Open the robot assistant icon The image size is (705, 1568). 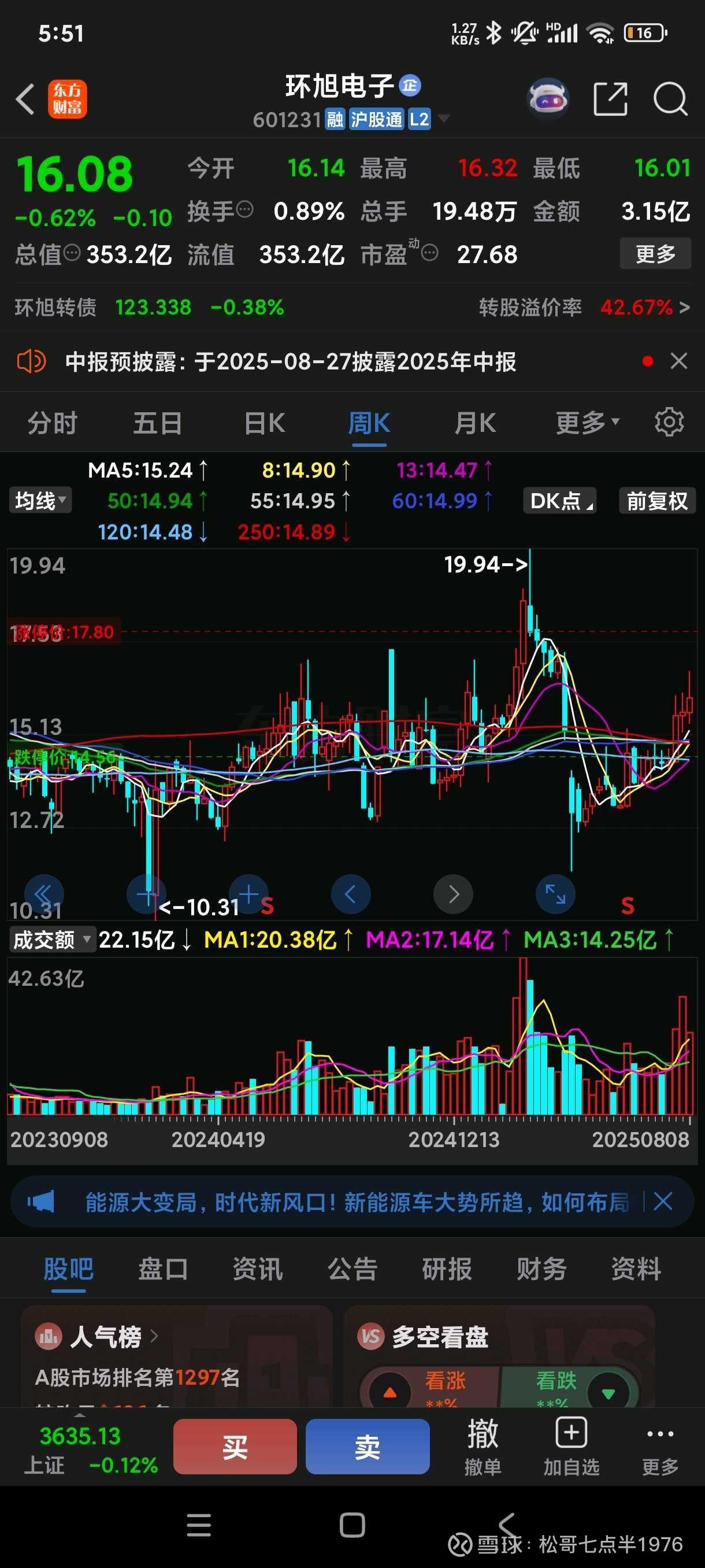tap(547, 98)
